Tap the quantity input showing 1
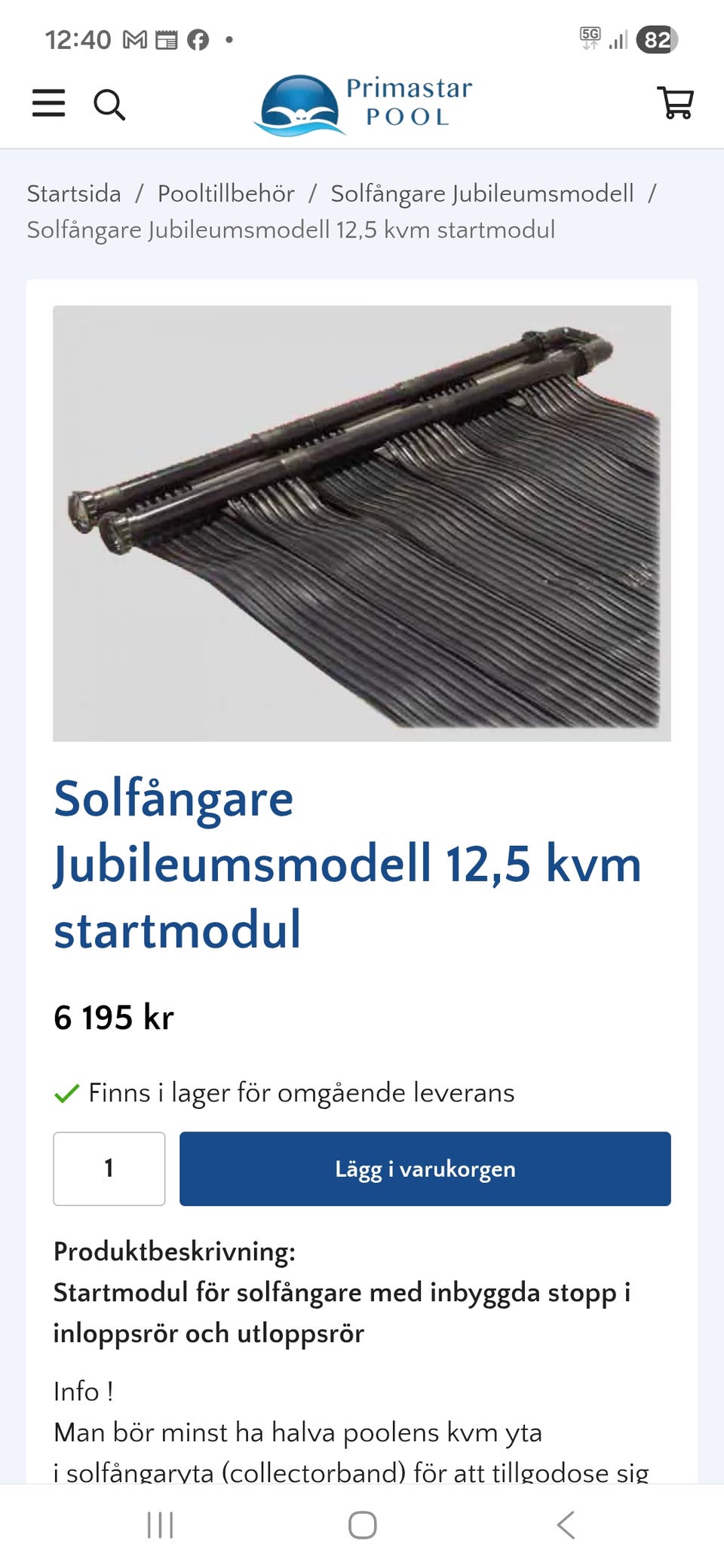This screenshot has width=724, height=1568. click(109, 1168)
